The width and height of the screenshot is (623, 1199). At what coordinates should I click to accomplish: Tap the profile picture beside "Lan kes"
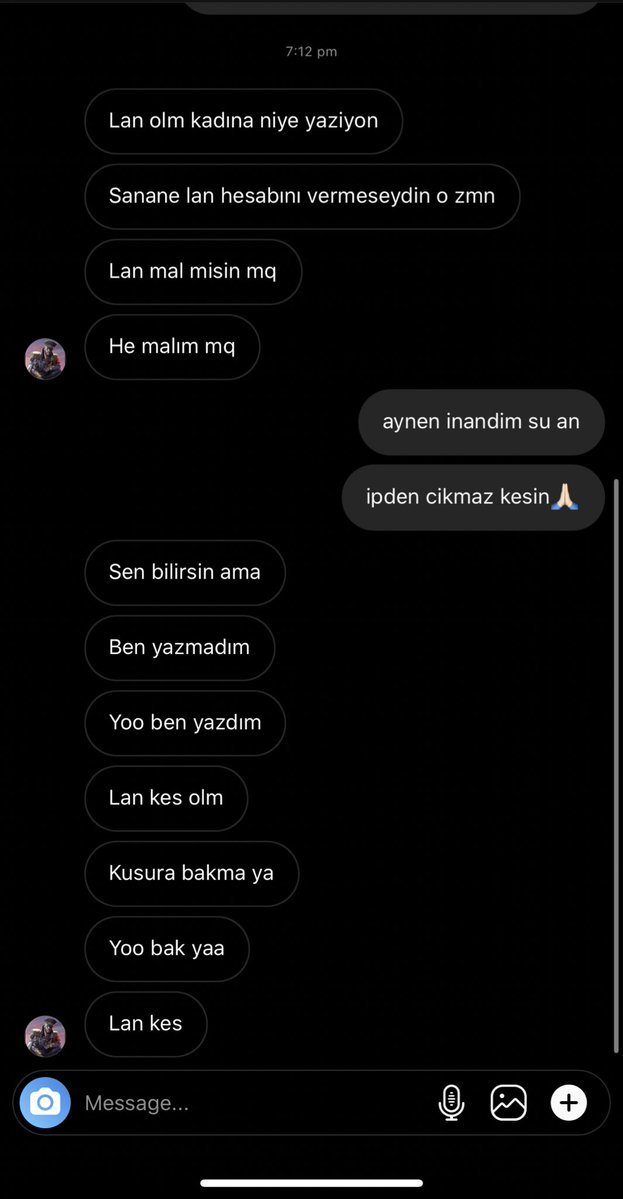pyautogui.click(x=45, y=1036)
